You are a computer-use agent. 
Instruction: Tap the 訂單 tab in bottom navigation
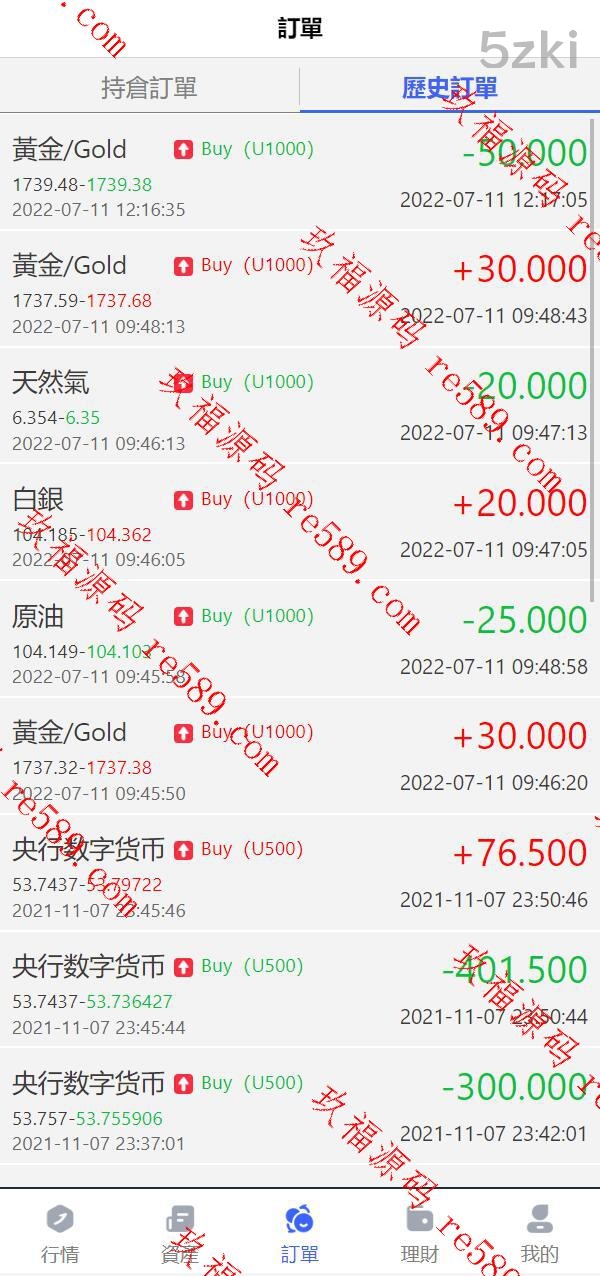coord(300,1233)
